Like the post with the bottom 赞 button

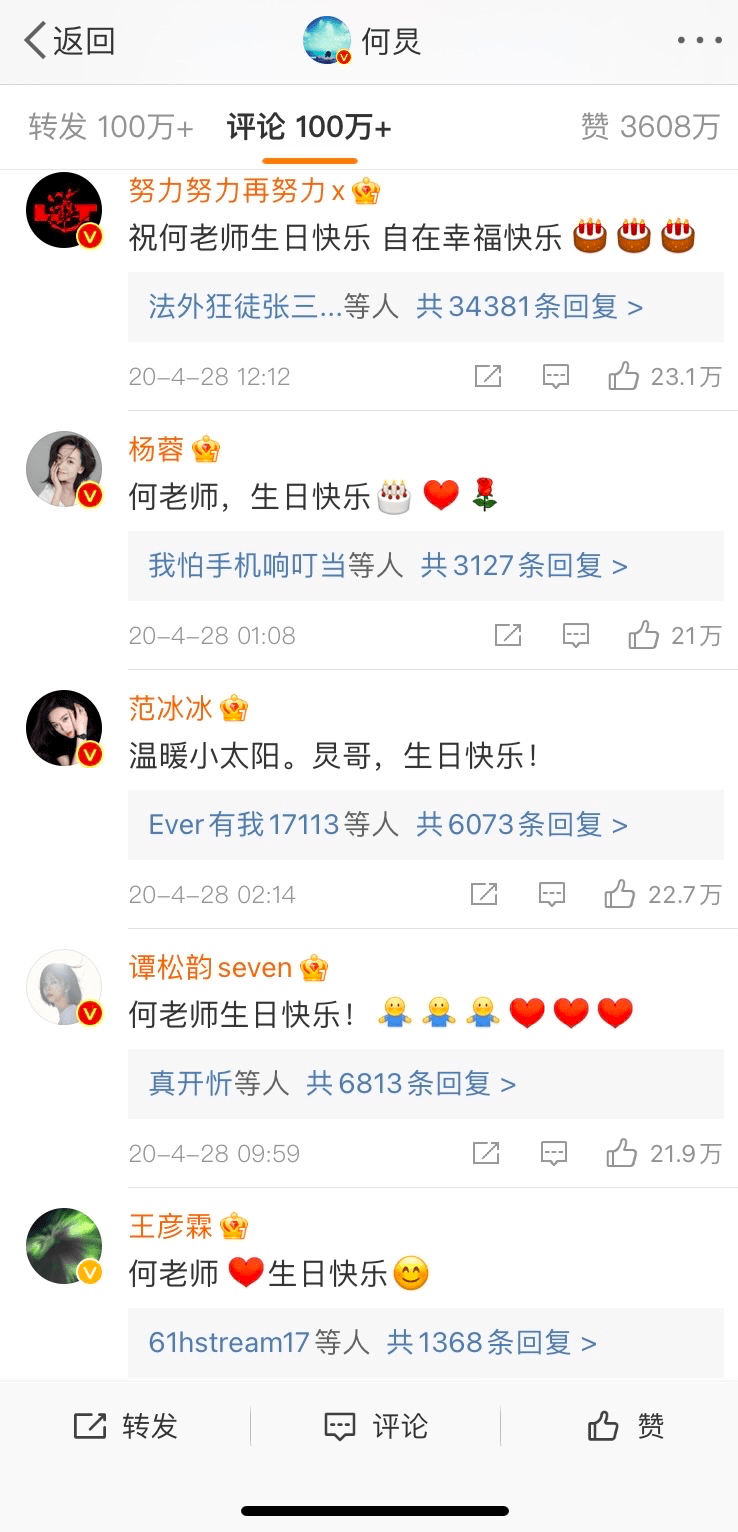(625, 1426)
